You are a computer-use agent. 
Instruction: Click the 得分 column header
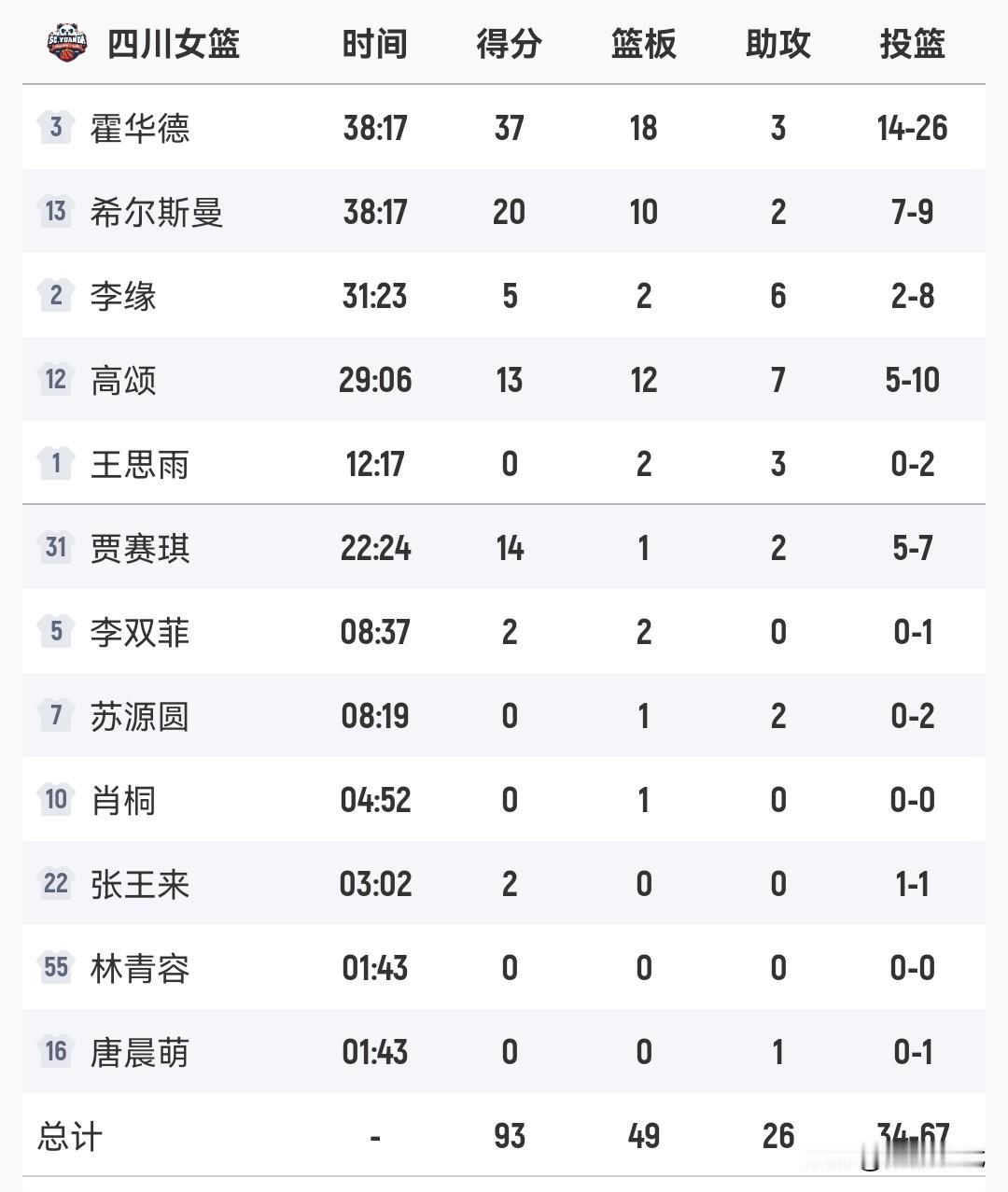pyautogui.click(x=509, y=42)
